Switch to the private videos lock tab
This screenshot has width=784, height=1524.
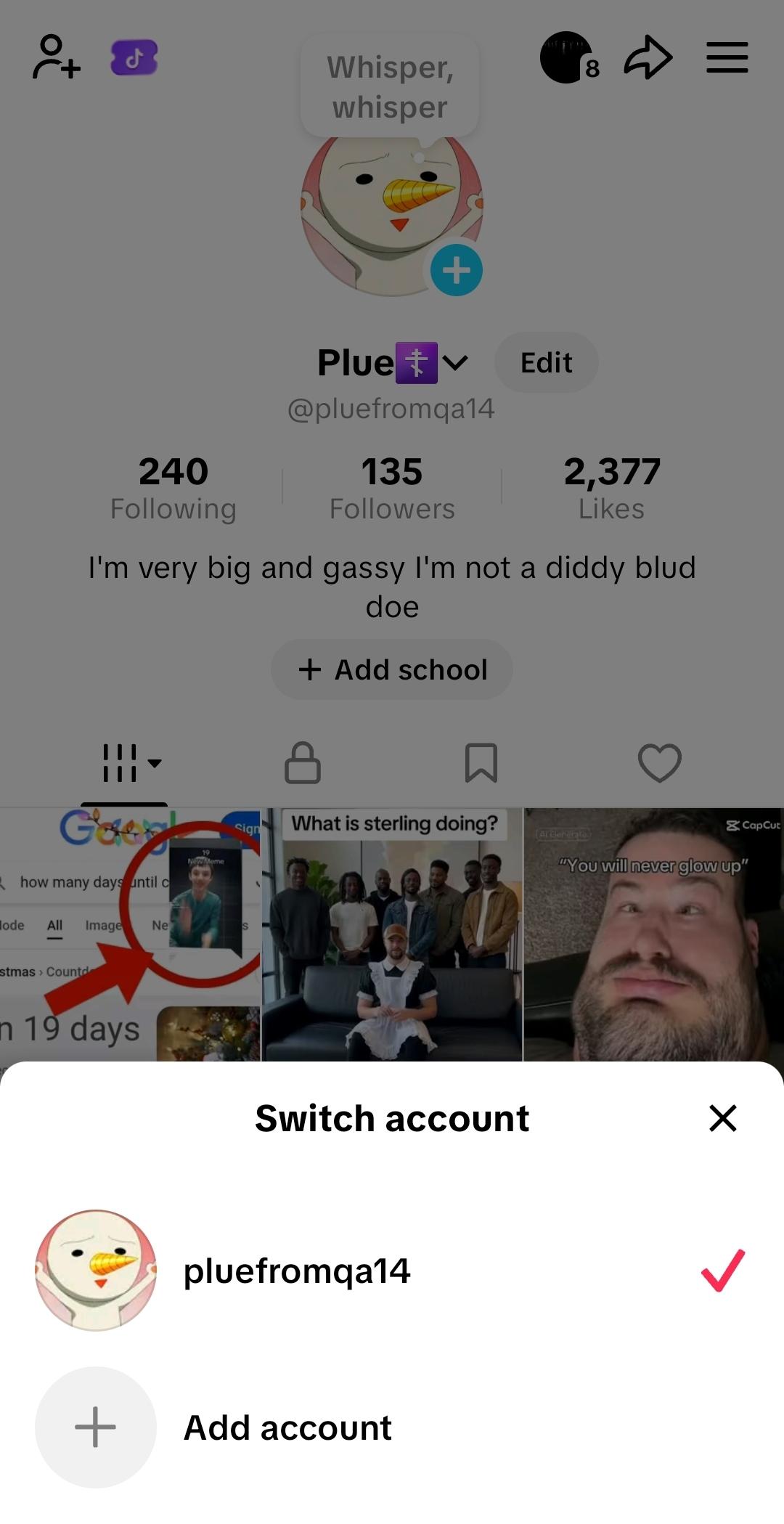point(302,762)
